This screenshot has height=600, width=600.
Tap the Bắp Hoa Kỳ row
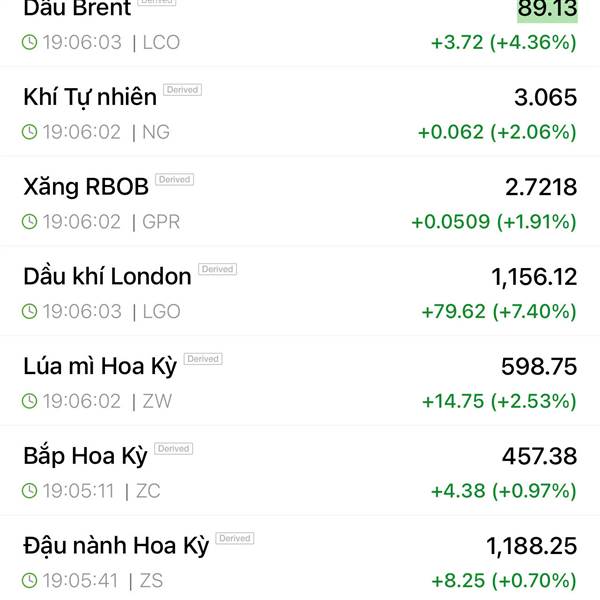300,470
